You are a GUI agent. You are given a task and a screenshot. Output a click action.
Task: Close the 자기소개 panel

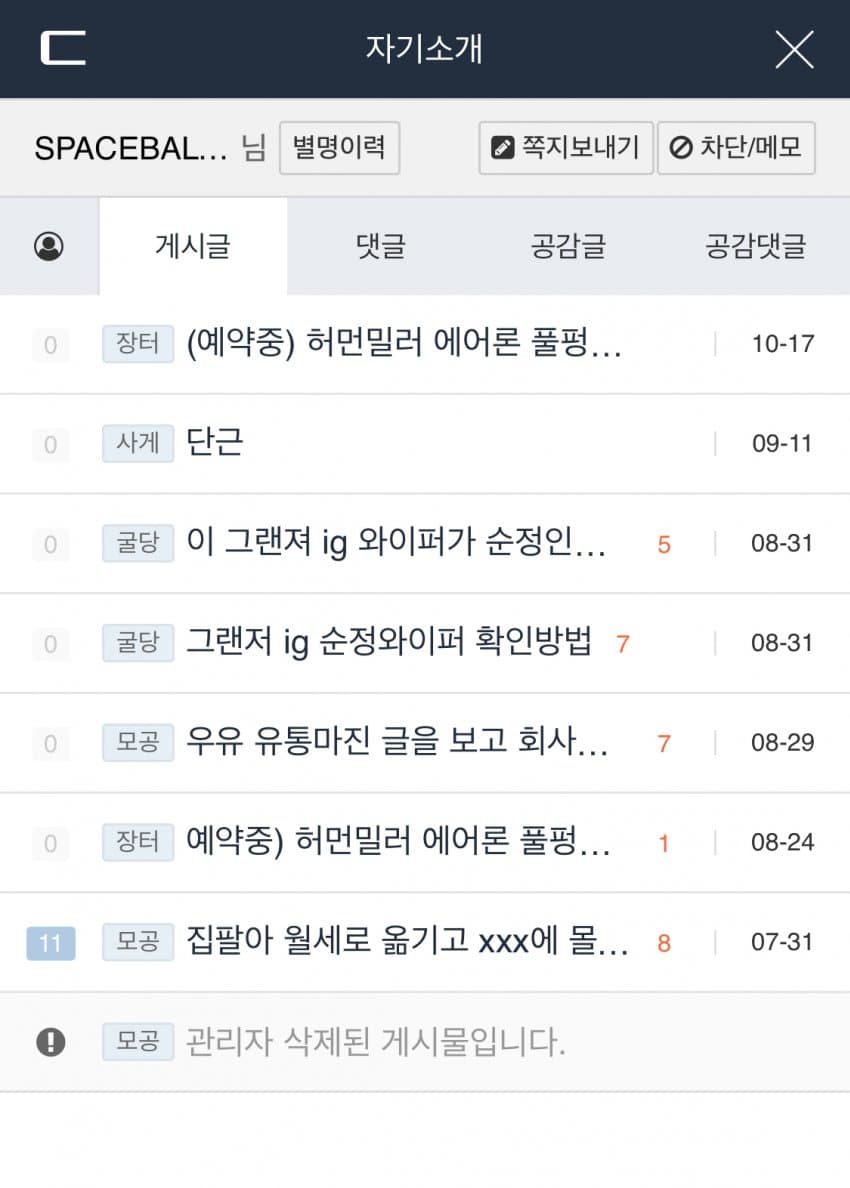794,49
